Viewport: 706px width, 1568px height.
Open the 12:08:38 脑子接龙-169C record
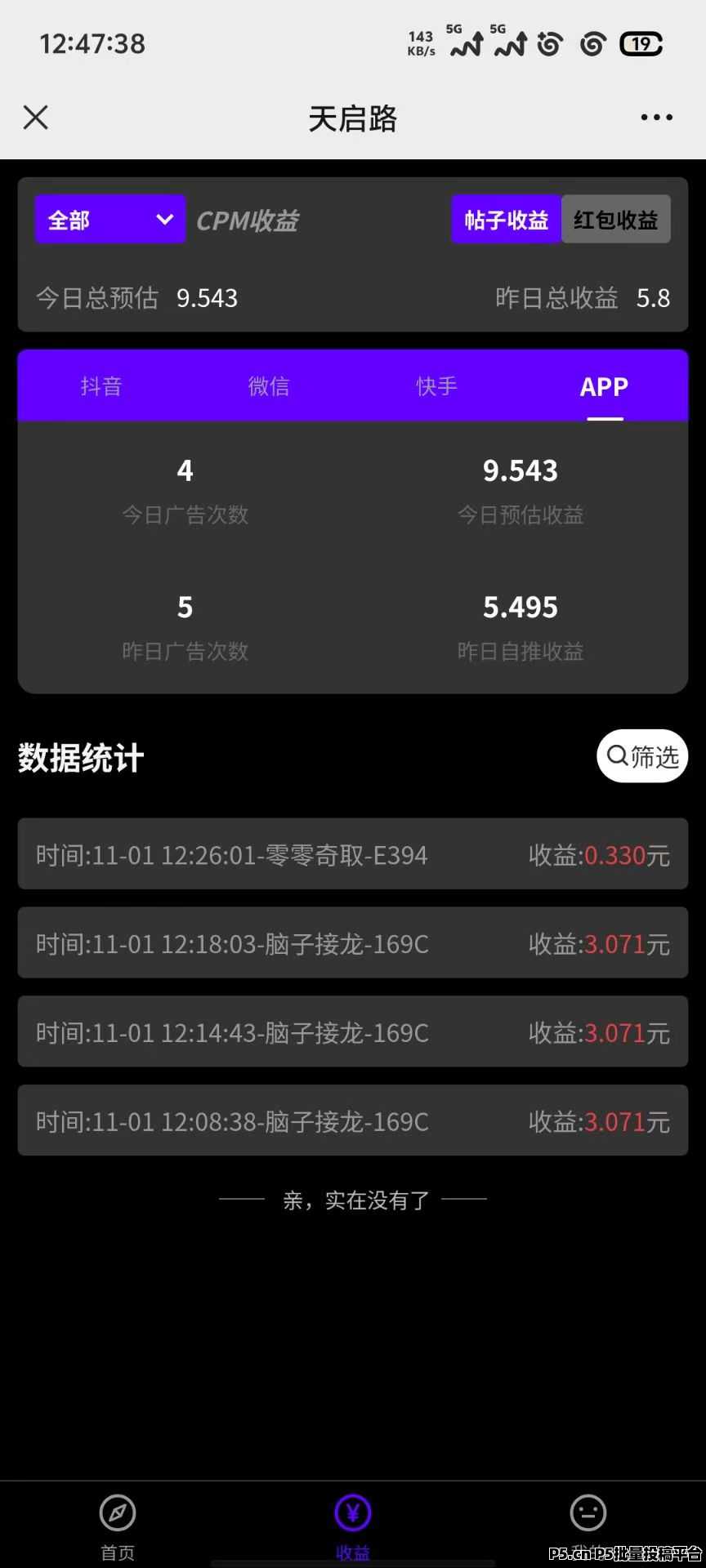(x=353, y=1121)
